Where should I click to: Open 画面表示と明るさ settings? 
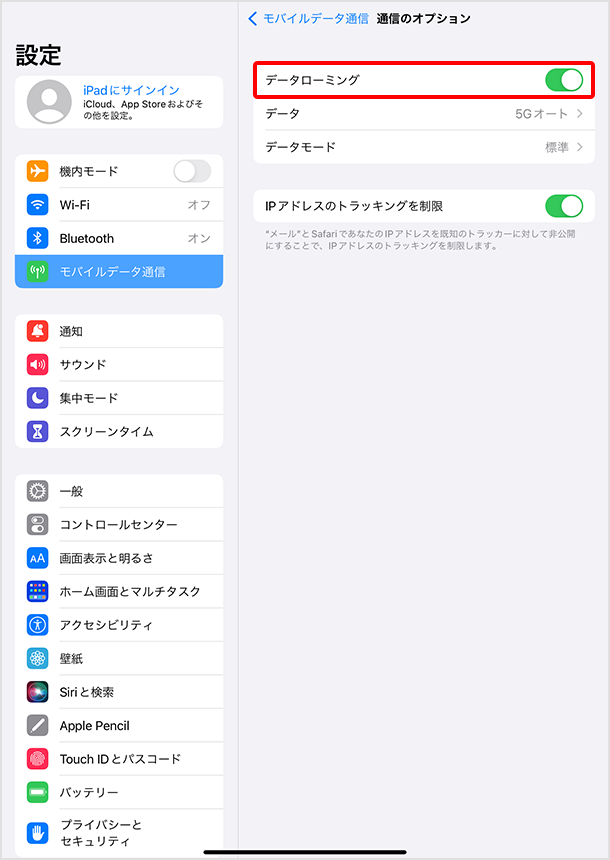pyautogui.click(x=119, y=558)
